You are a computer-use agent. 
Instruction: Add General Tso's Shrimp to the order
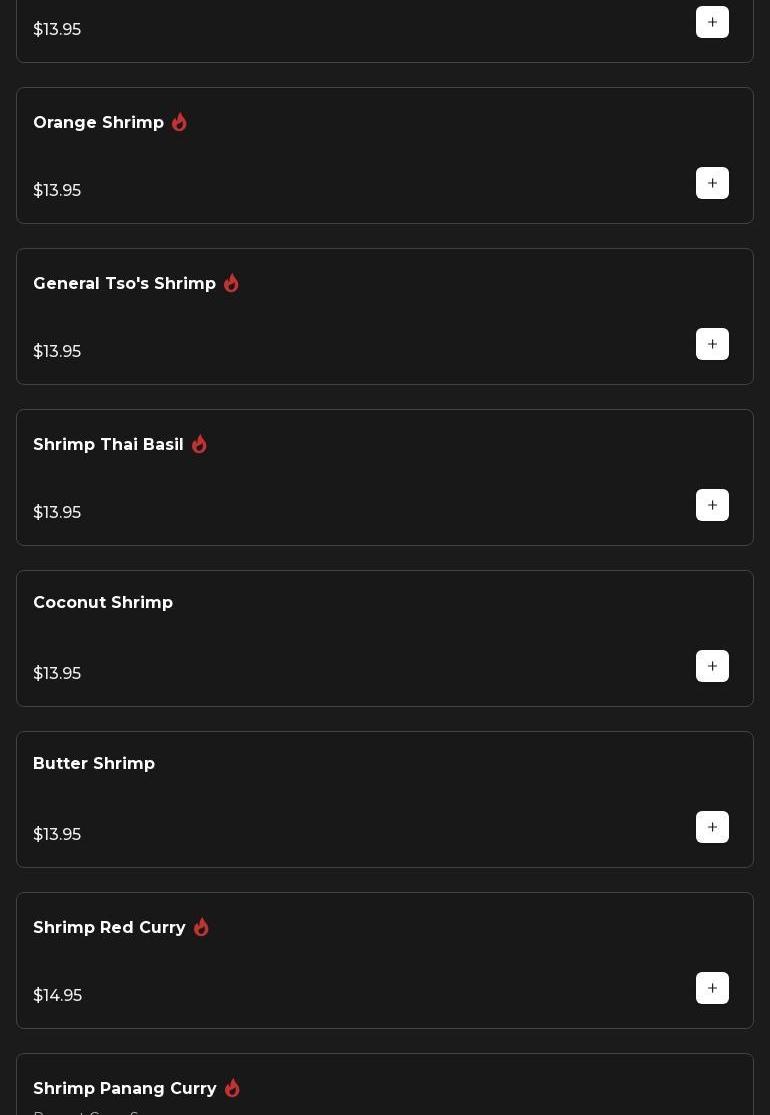(x=712, y=344)
